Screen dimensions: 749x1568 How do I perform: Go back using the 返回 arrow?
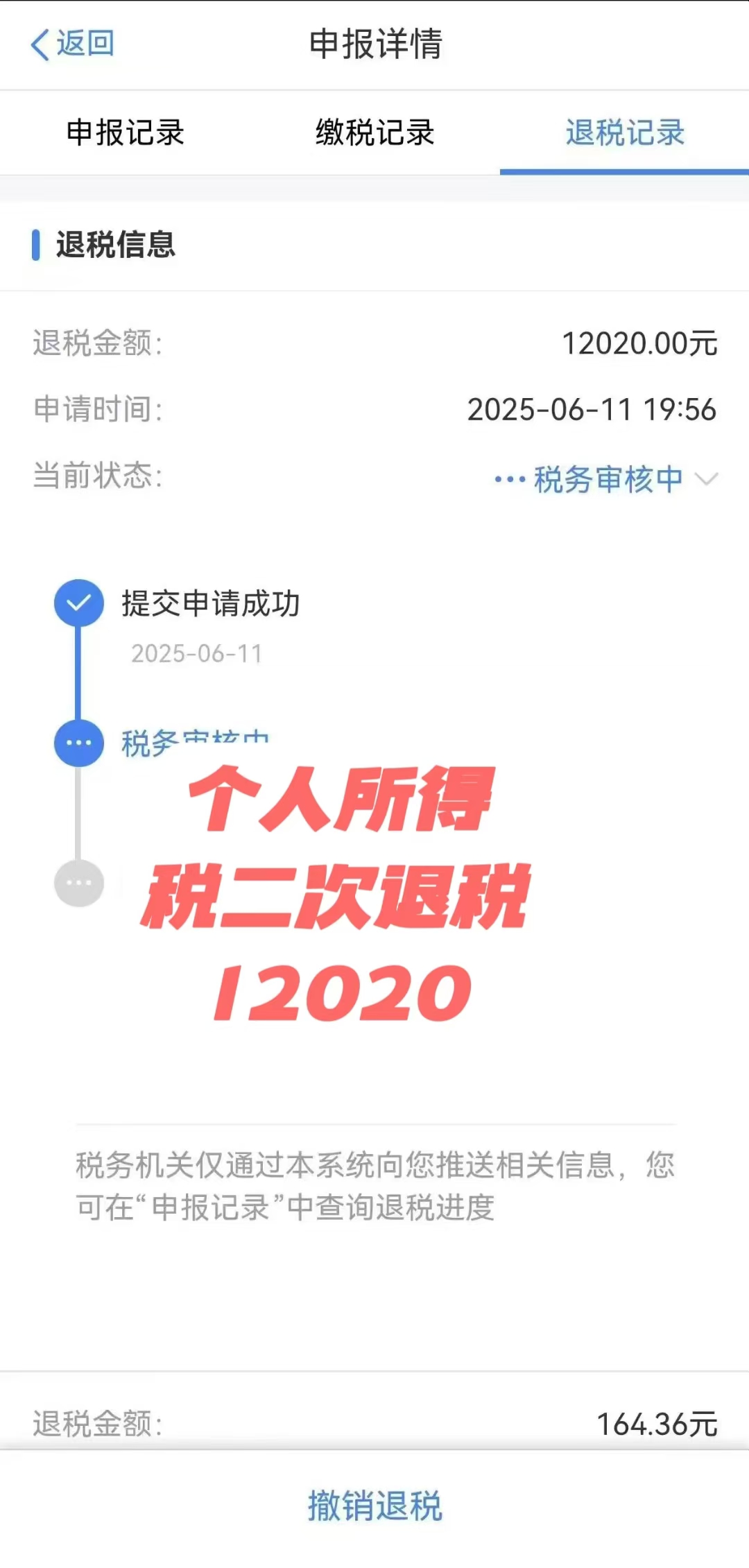tap(71, 44)
